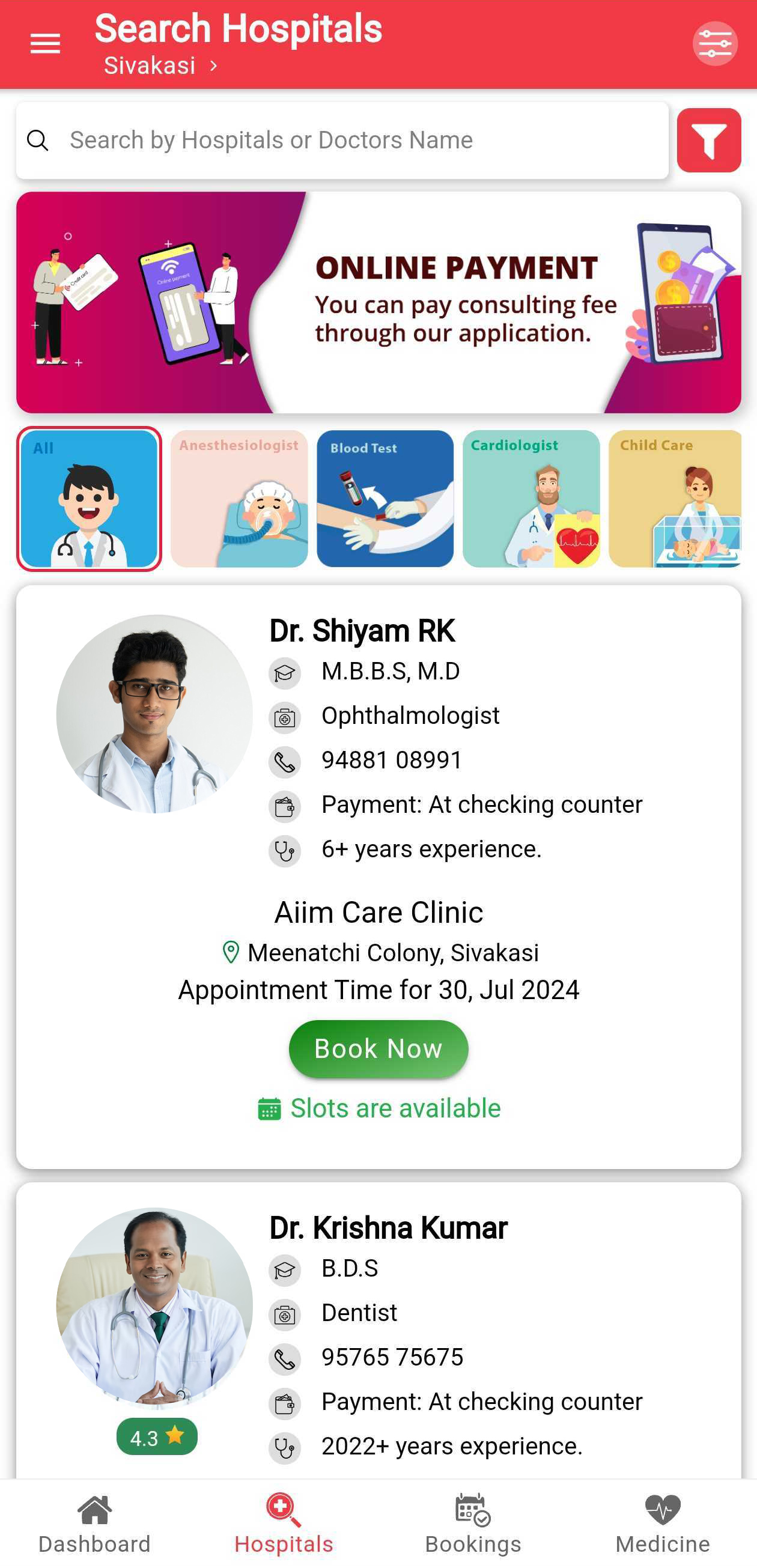Image resolution: width=757 pixels, height=1568 pixels.
Task: Select the Cardiologist category tile
Action: pyautogui.click(x=531, y=499)
